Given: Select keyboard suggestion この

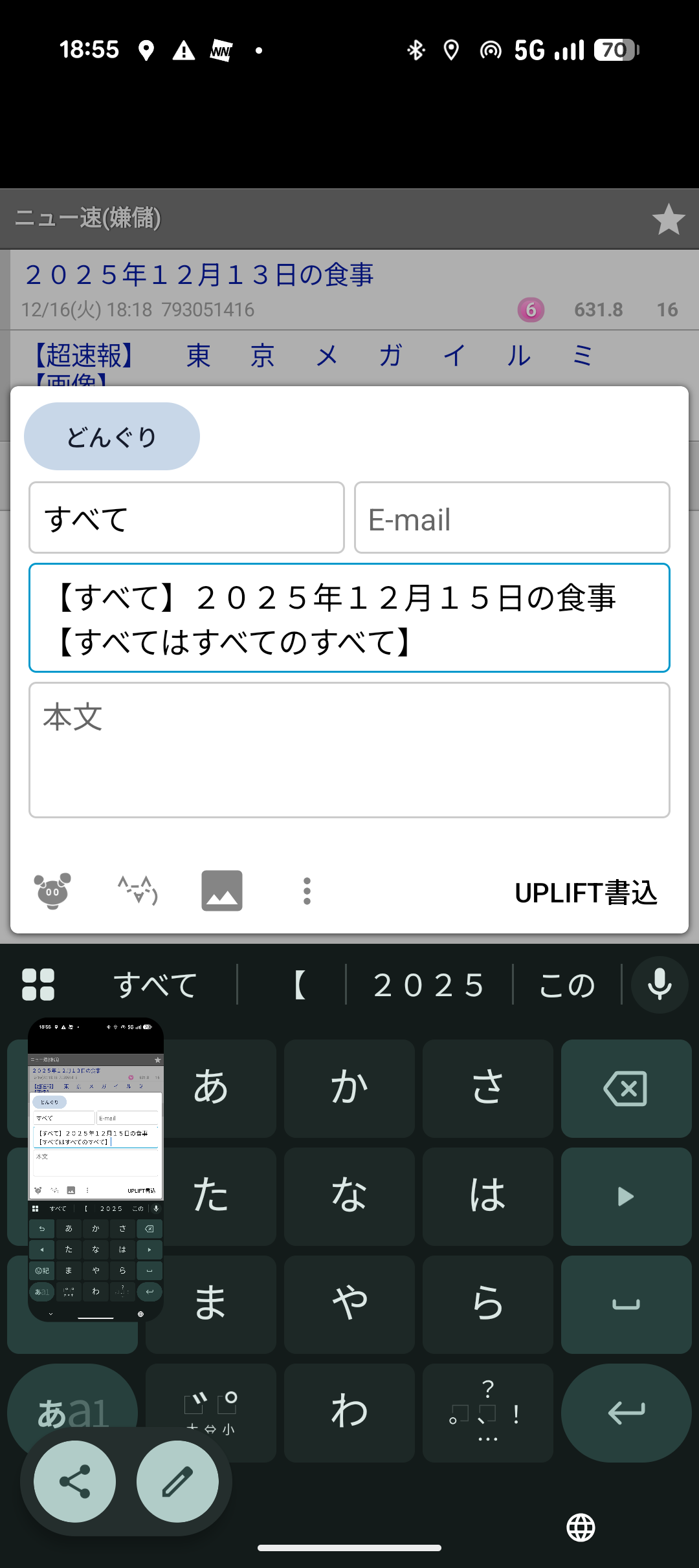Looking at the screenshot, I should [x=567, y=985].
